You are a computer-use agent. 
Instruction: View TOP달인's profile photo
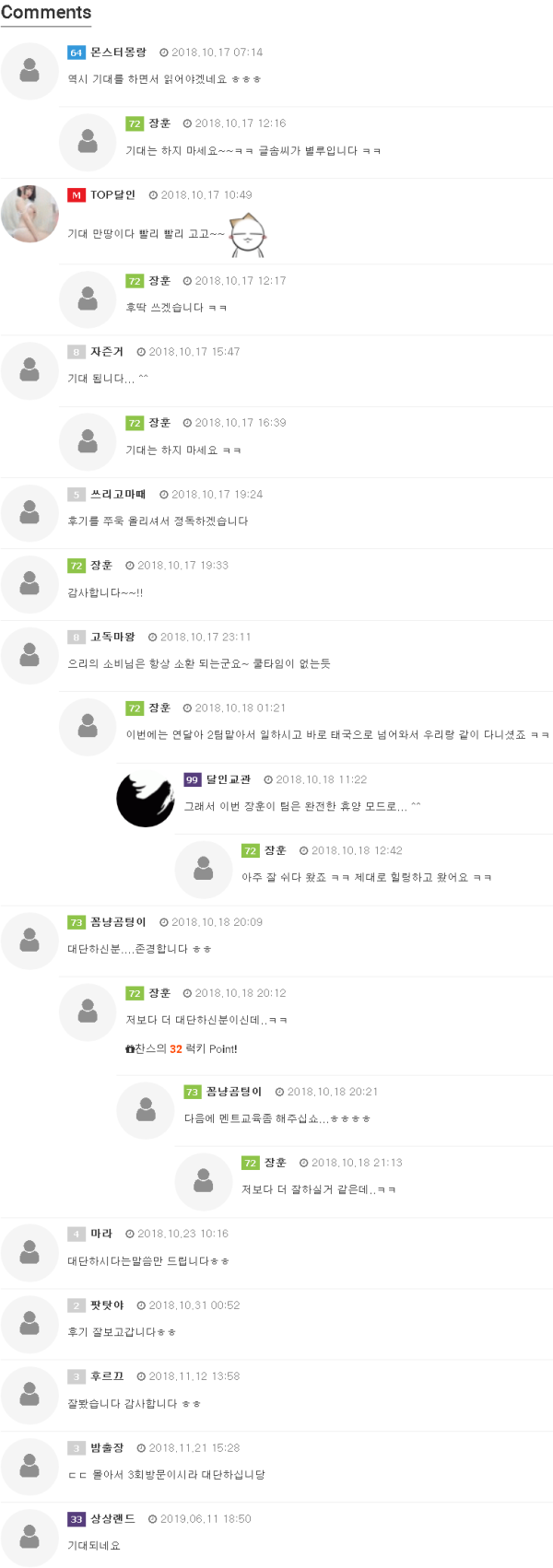pyautogui.click(x=29, y=213)
